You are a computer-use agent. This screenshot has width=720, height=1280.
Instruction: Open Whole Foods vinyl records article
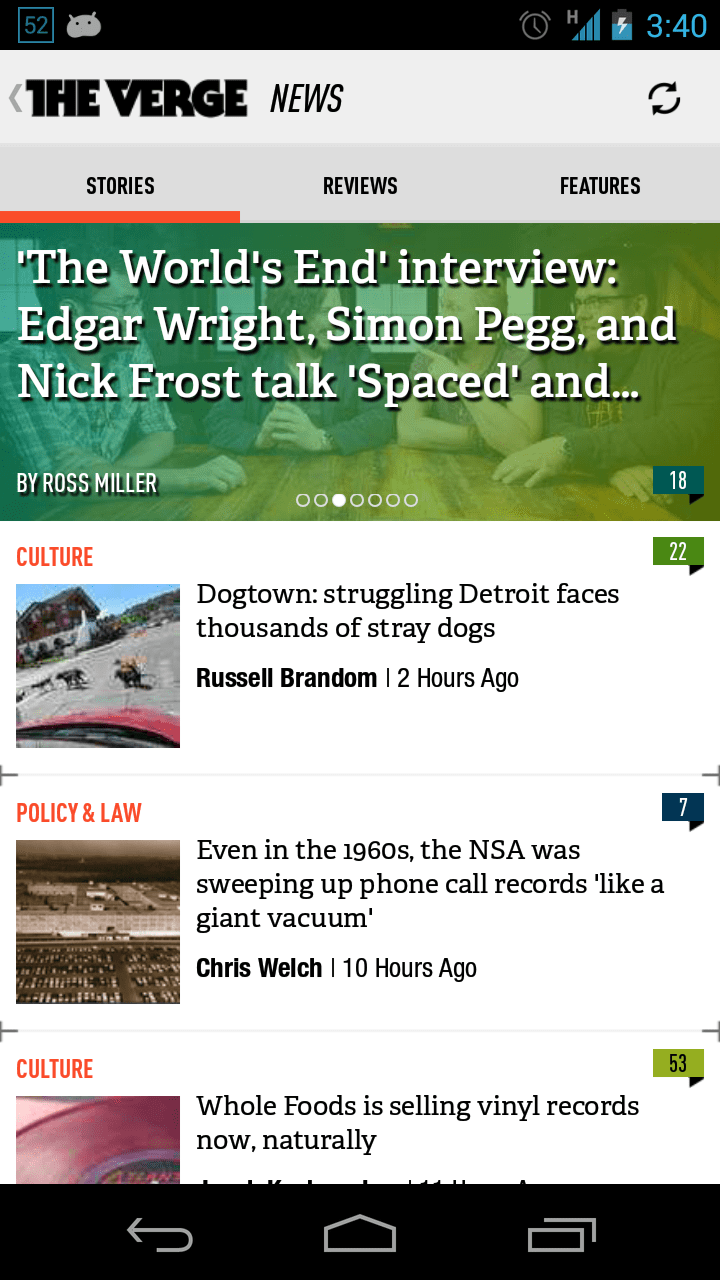418,1122
